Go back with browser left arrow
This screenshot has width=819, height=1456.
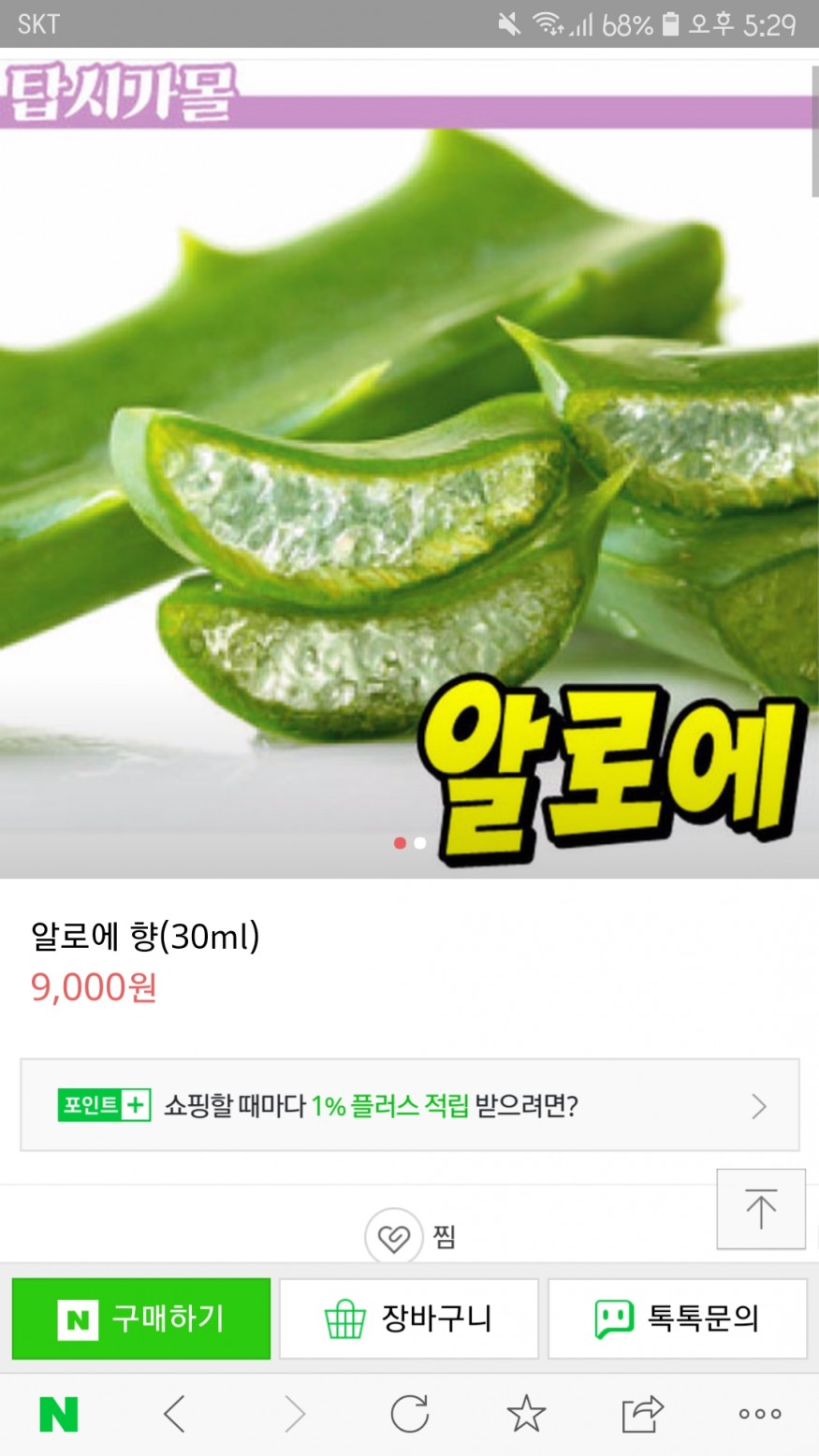(175, 1414)
